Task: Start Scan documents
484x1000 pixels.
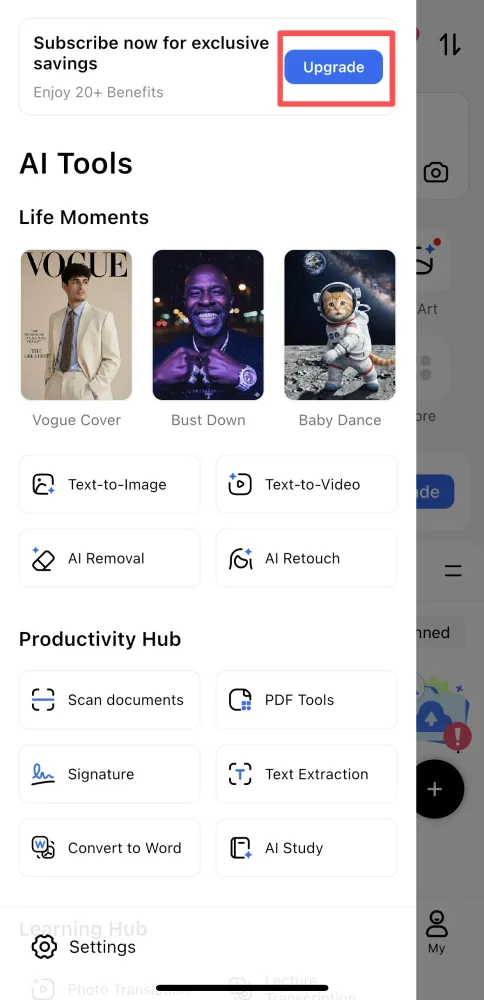Action: (110, 700)
